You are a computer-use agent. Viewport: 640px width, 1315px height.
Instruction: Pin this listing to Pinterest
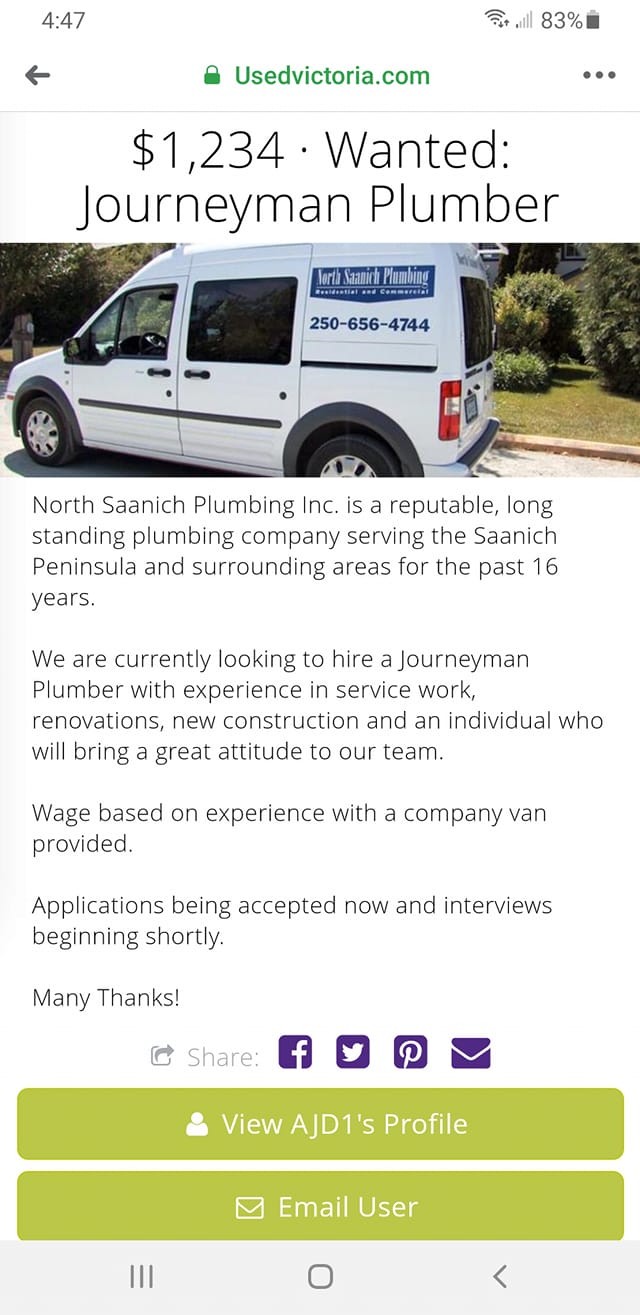click(411, 1052)
